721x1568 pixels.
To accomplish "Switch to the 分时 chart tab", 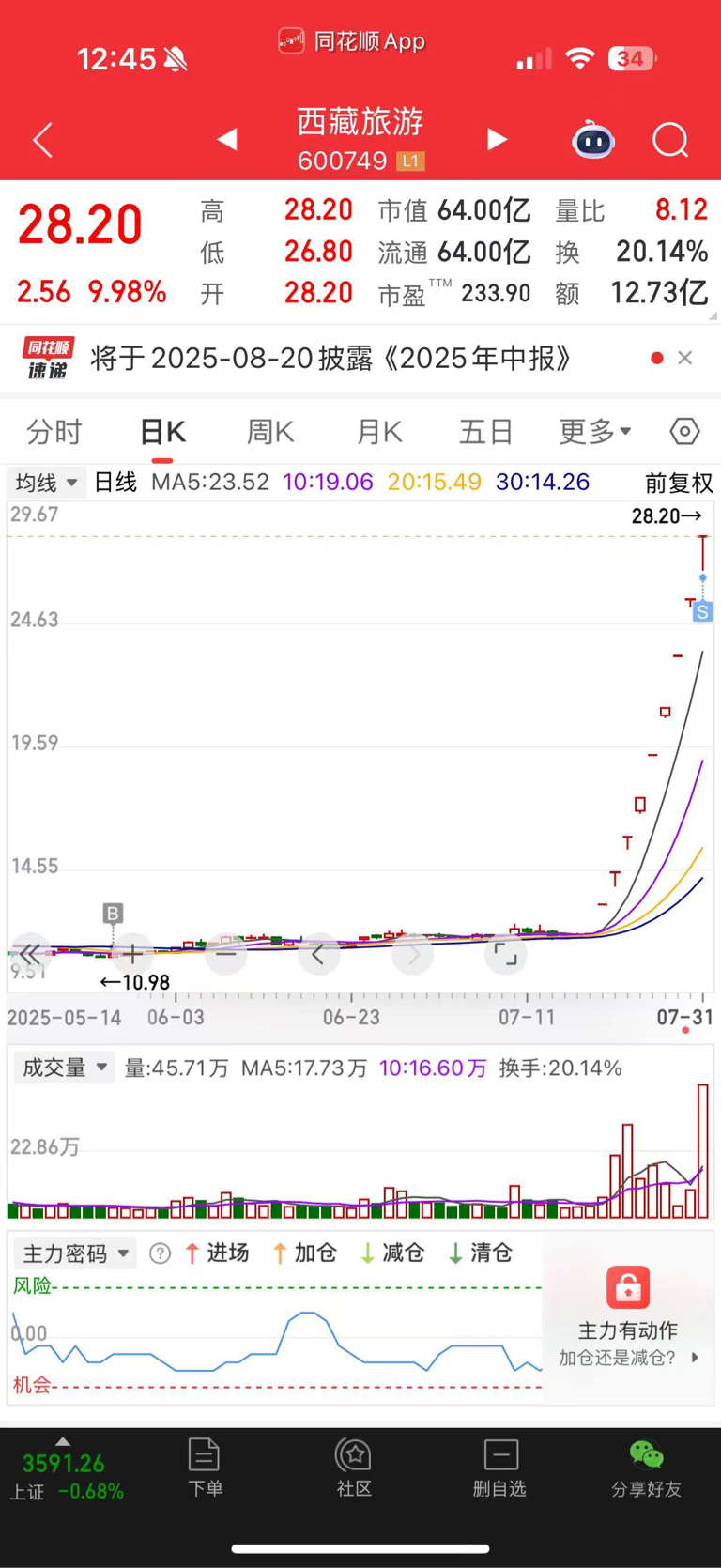I will tap(54, 432).
